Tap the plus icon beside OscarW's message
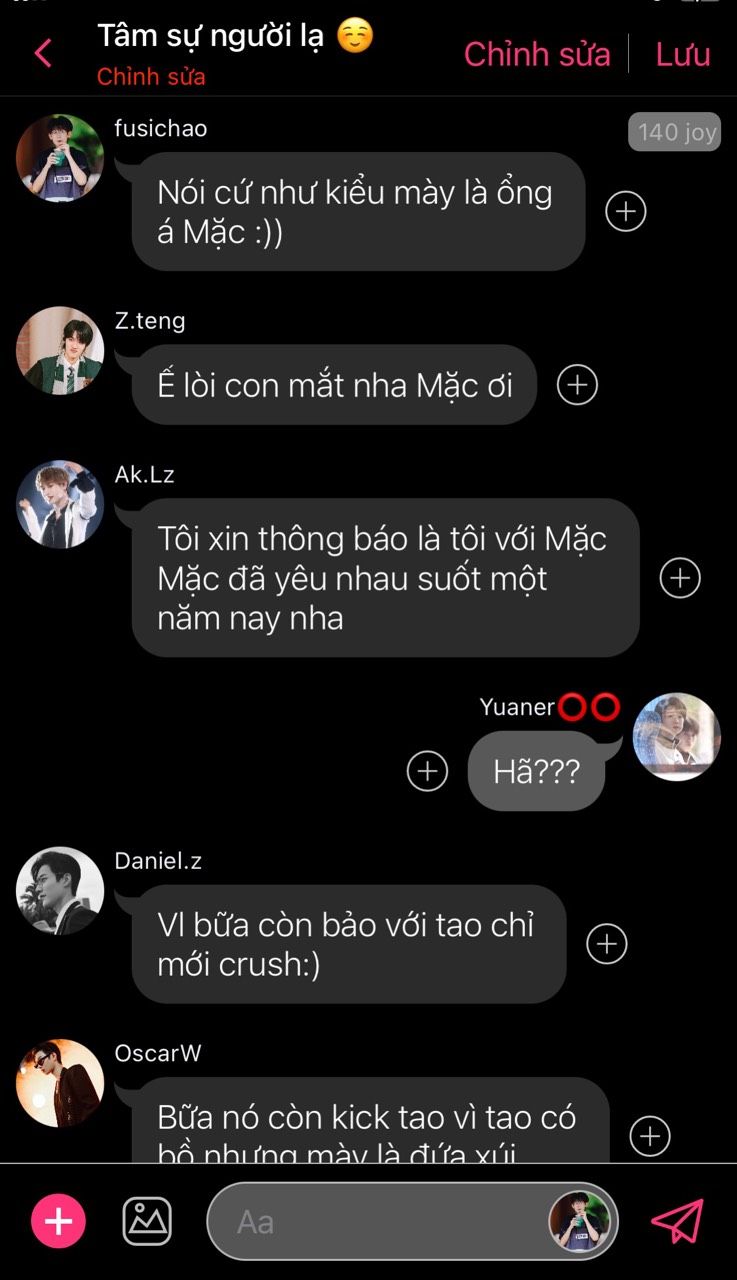 [x=650, y=1136]
